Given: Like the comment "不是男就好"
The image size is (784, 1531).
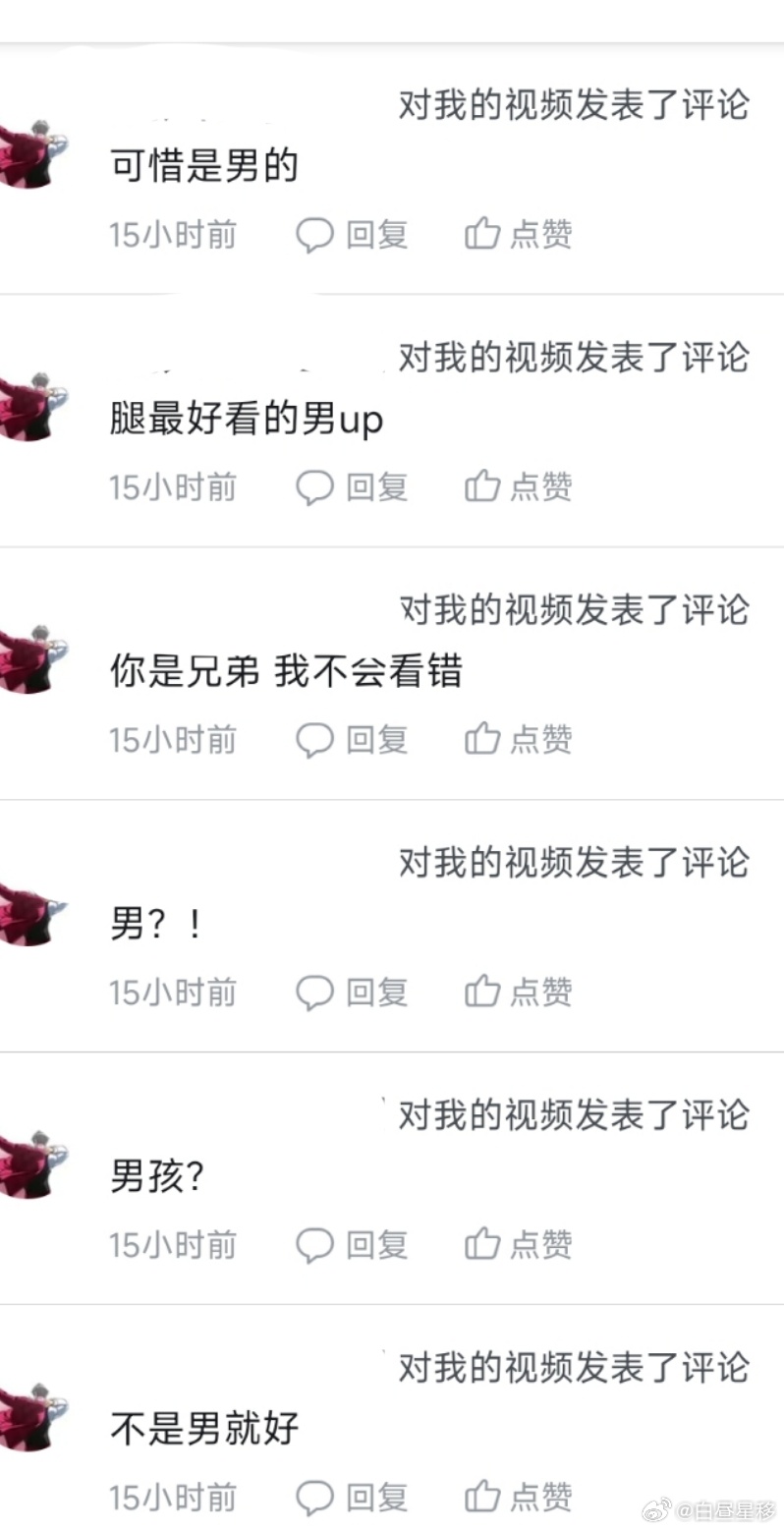Looking at the screenshot, I should pos(518,1498).
